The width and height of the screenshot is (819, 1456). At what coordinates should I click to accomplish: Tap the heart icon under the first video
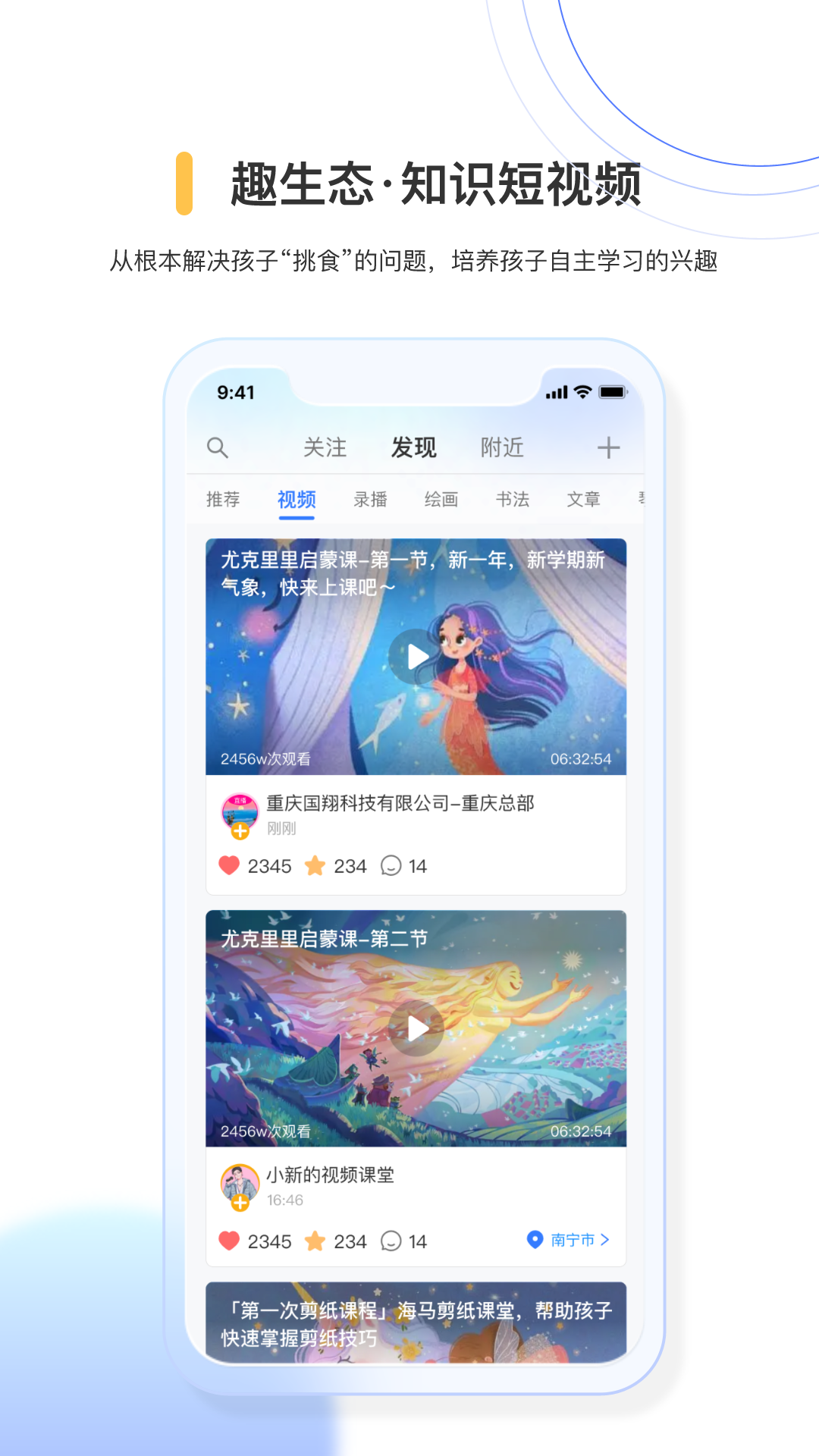coord(228,865)
